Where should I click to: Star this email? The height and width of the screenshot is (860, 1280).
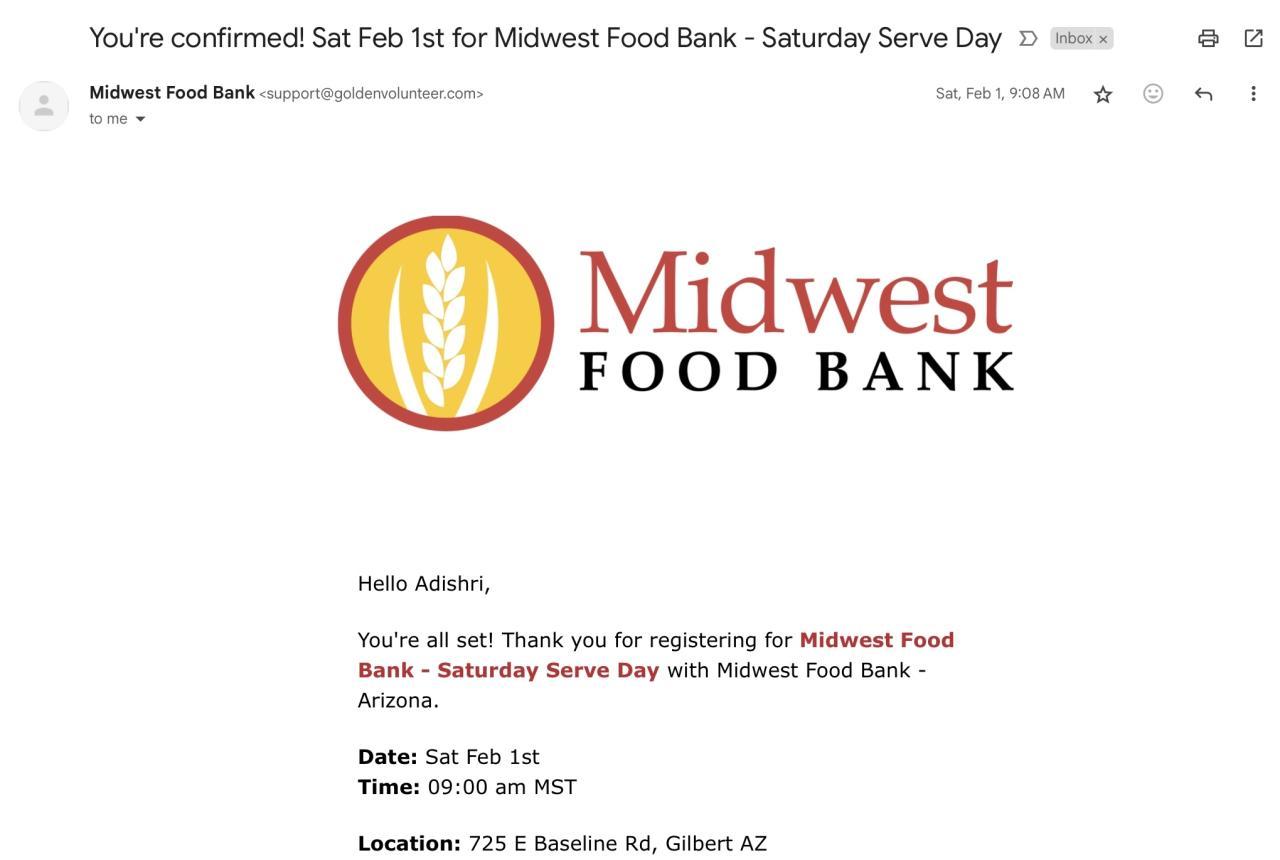(1103, 94)
